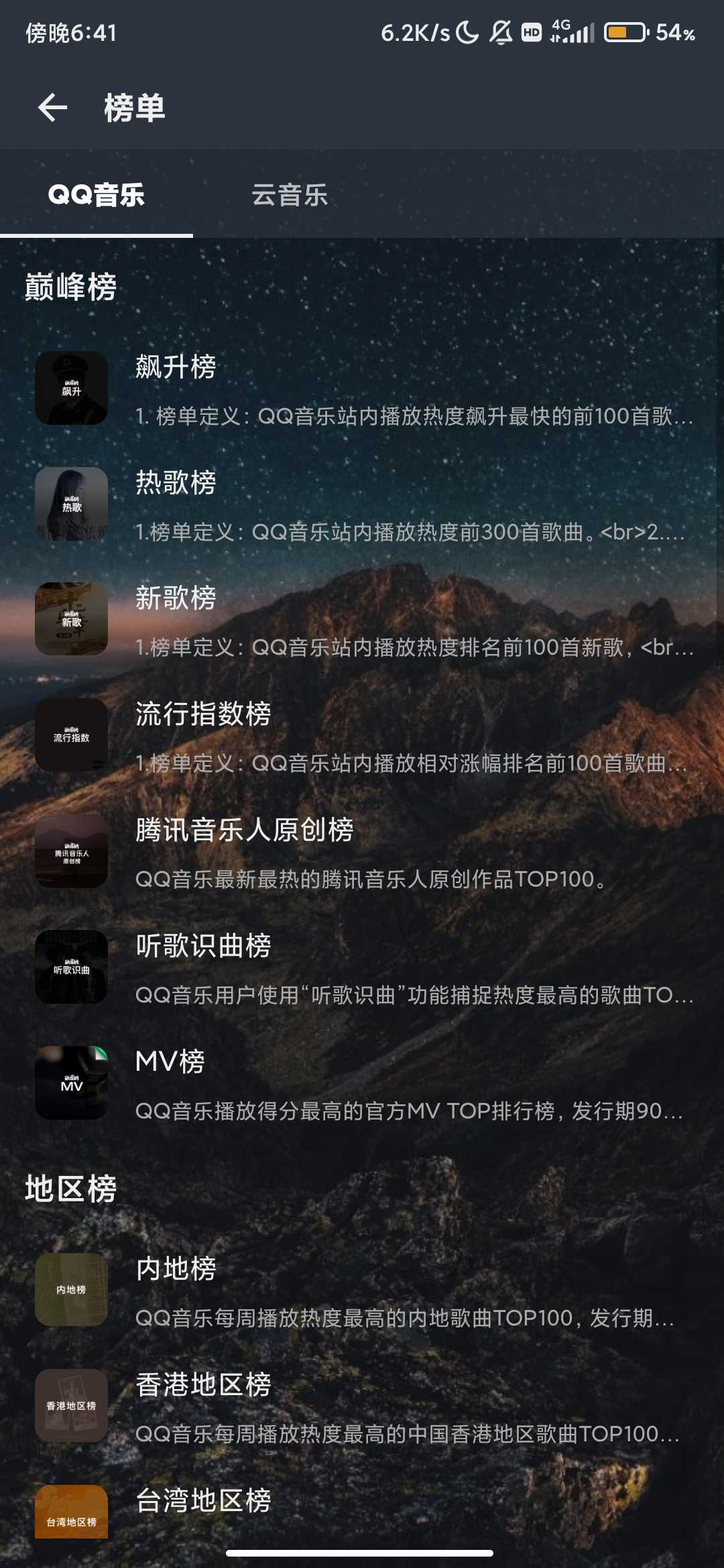724x1568 pixels.
Task: View the 听歌识曲榜 chart
Action: [x=362, y=968]
